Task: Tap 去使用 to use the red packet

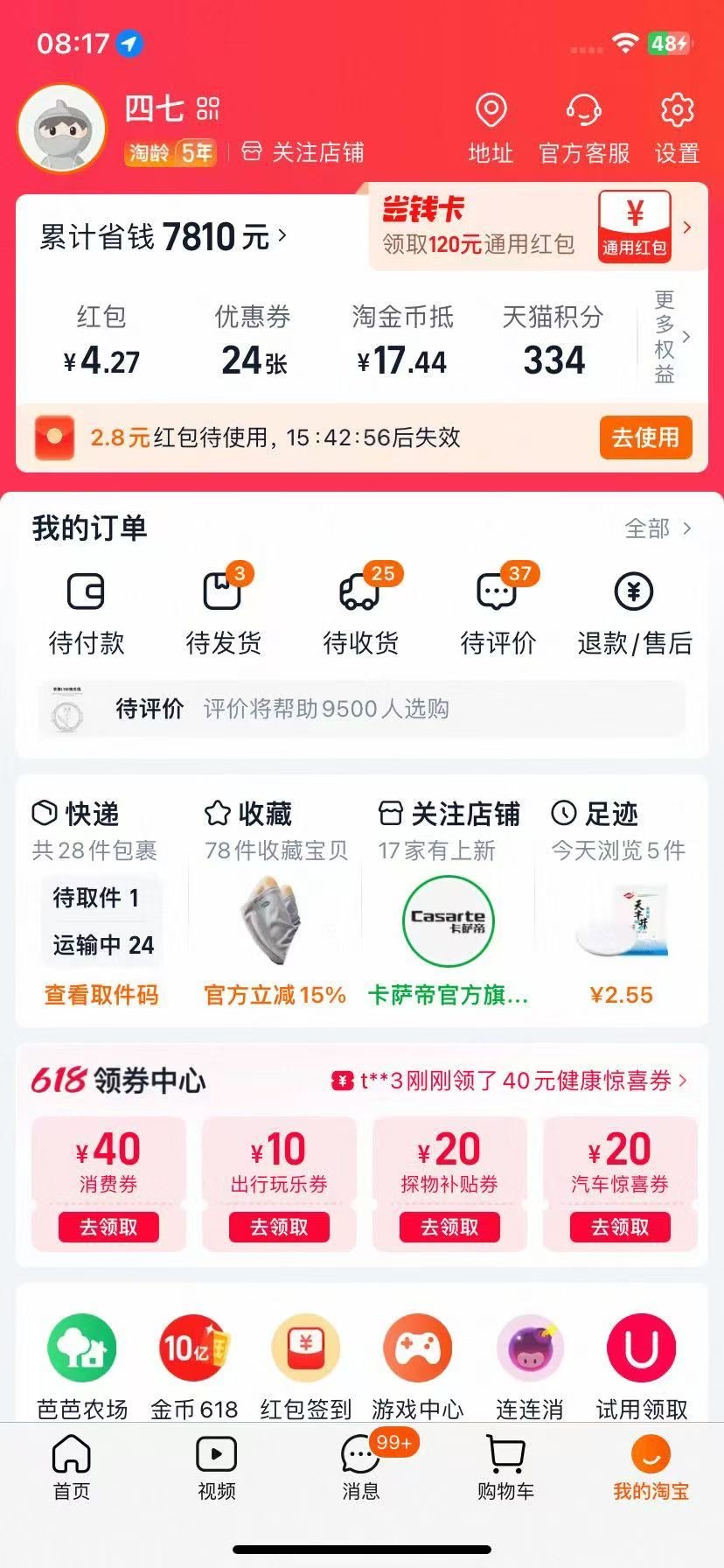Action: click(x=645, y=437)
